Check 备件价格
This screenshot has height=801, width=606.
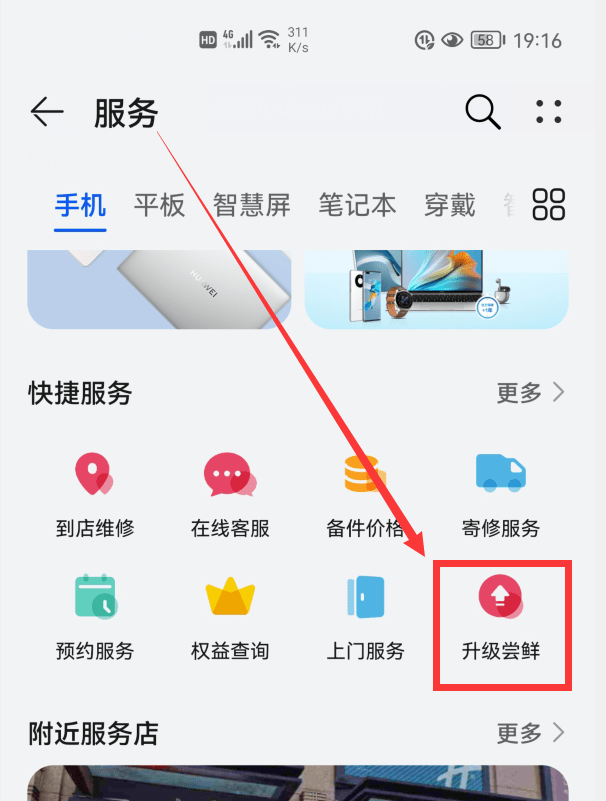(365, 494)
